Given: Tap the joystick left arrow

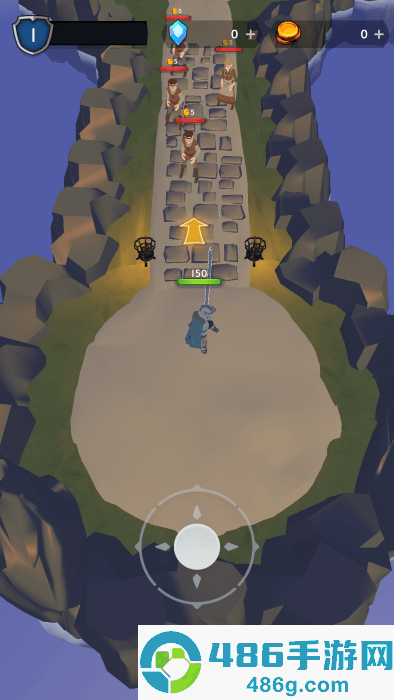Looking at the screenshot, I should point(163,547).
